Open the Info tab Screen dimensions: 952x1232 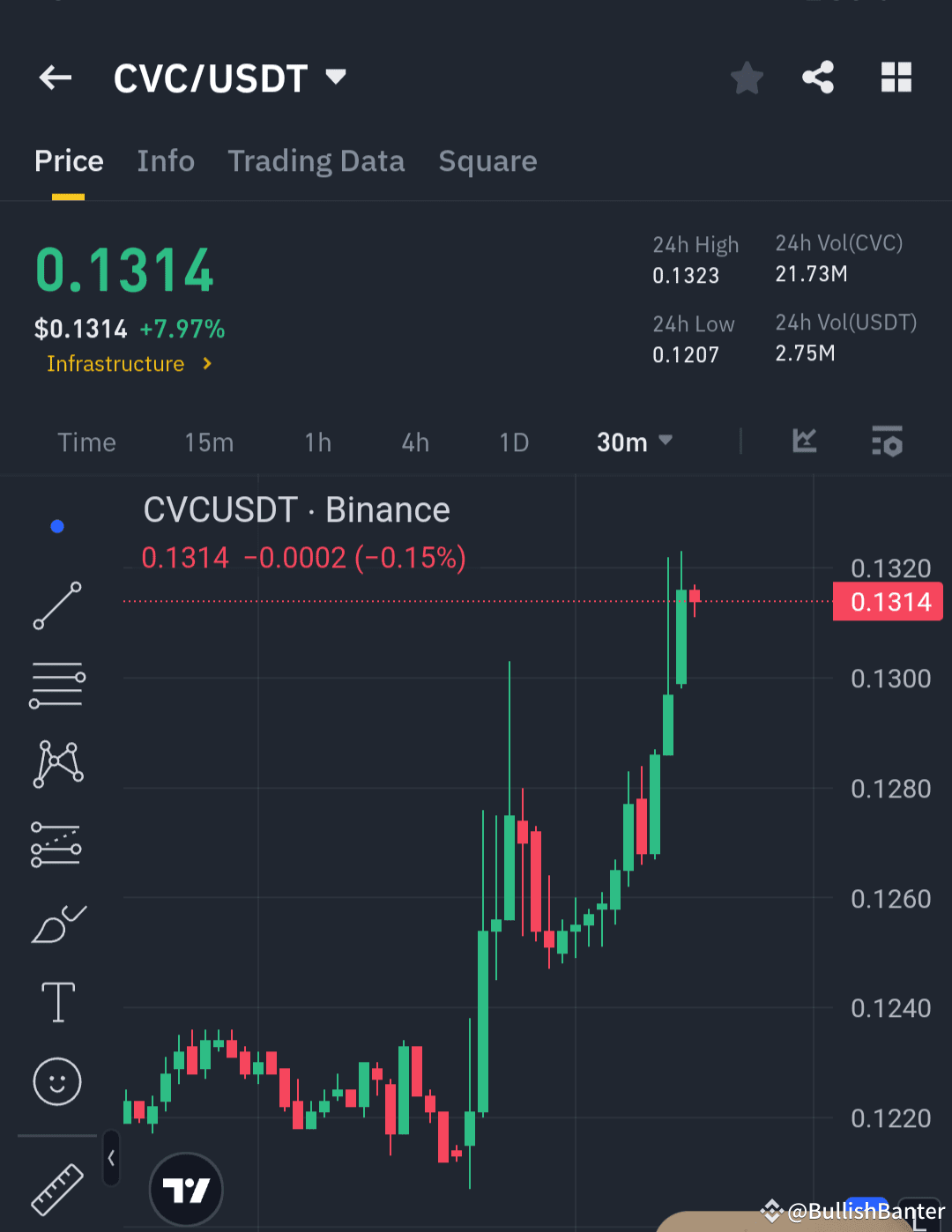pos(166,161)
